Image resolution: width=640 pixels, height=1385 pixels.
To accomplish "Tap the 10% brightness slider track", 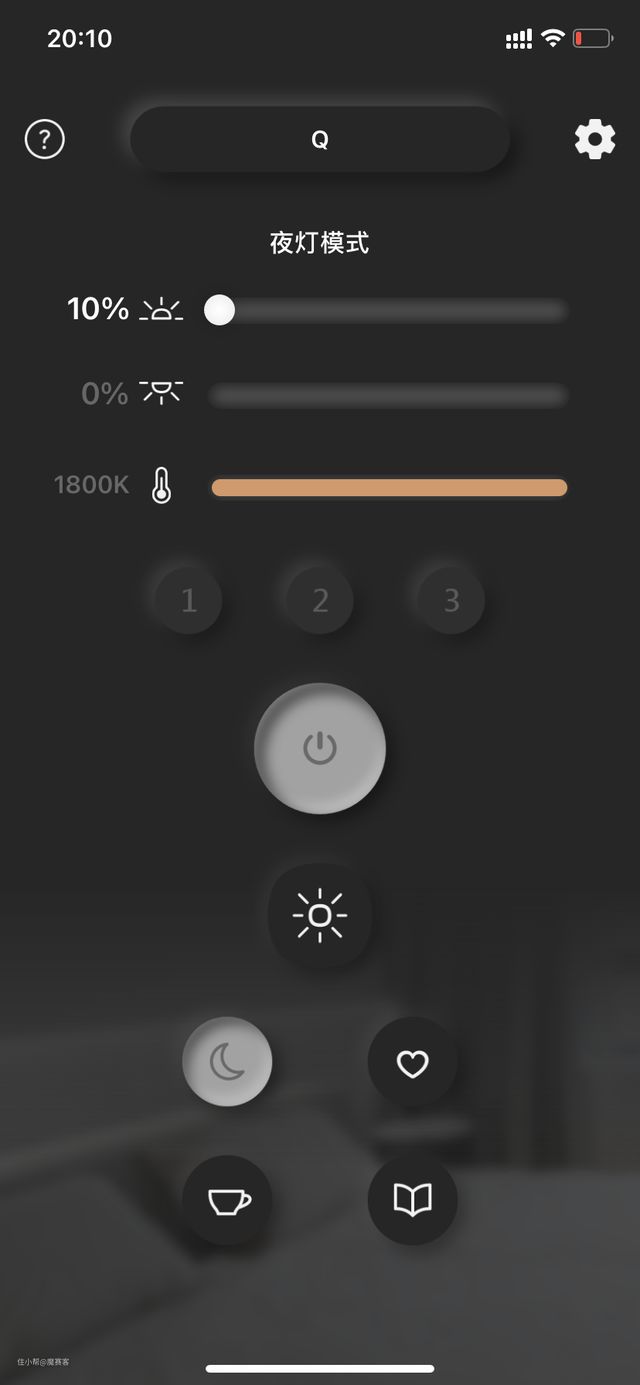I will pos(390,310).
